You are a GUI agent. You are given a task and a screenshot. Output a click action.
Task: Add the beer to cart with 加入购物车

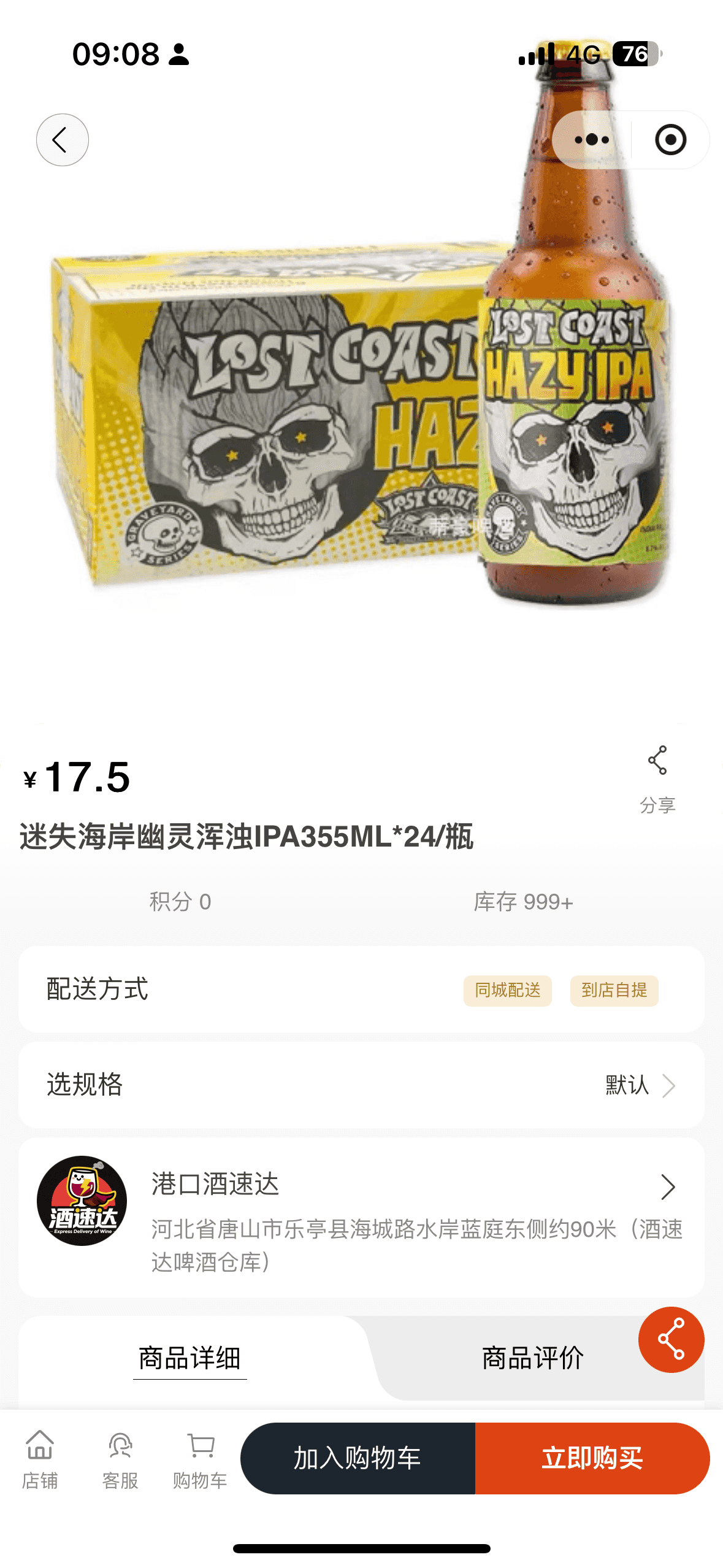[x=358, y=1458]
